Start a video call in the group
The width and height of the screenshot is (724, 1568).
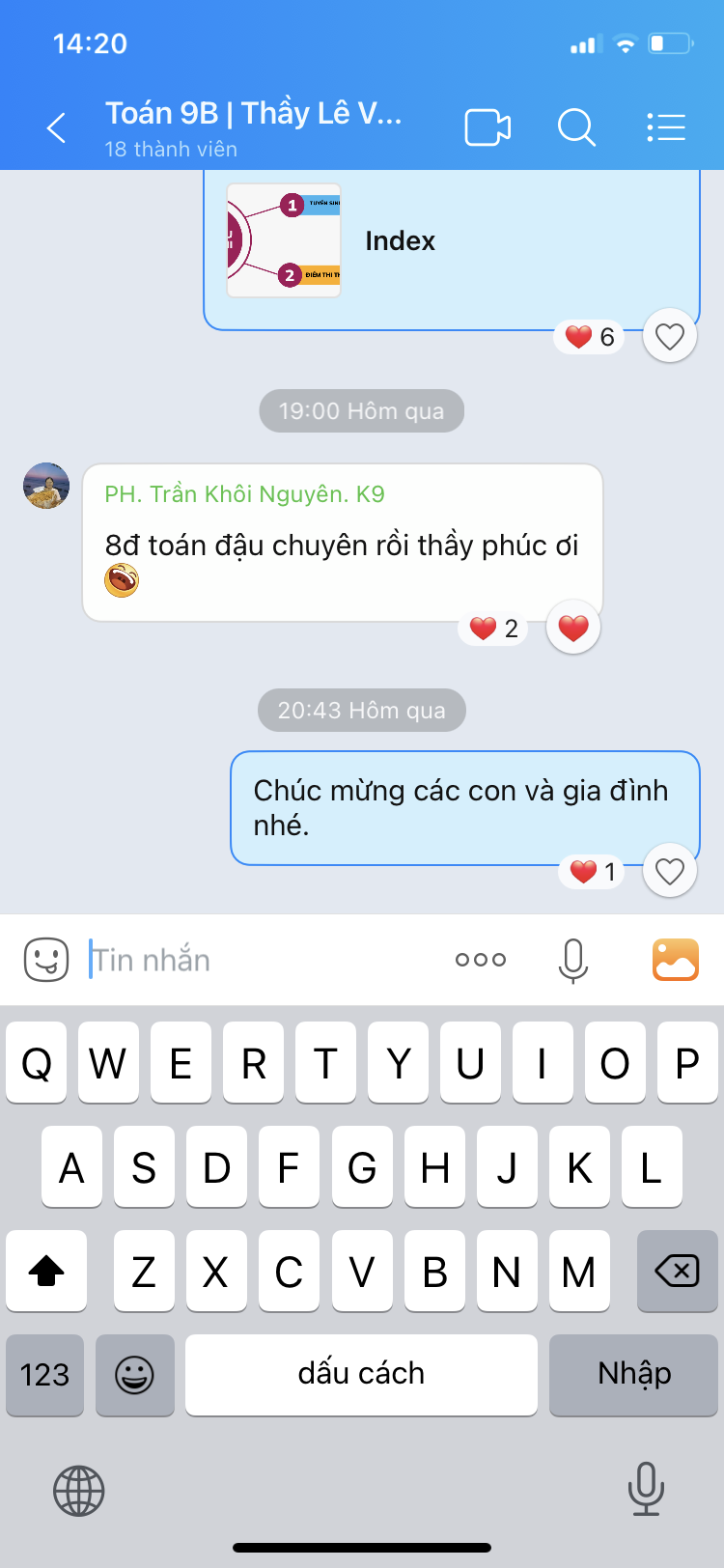click(x=487, y=127)
